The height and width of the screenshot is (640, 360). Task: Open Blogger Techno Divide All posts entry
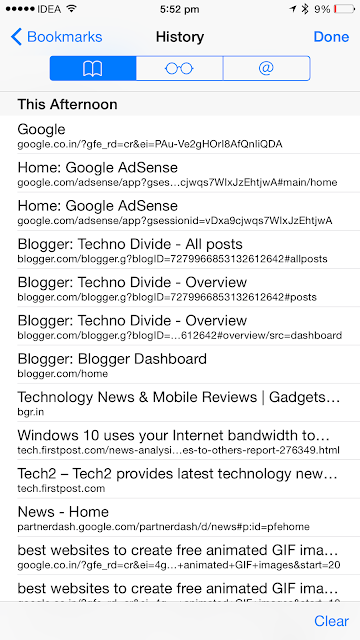(x=180, y=250)
